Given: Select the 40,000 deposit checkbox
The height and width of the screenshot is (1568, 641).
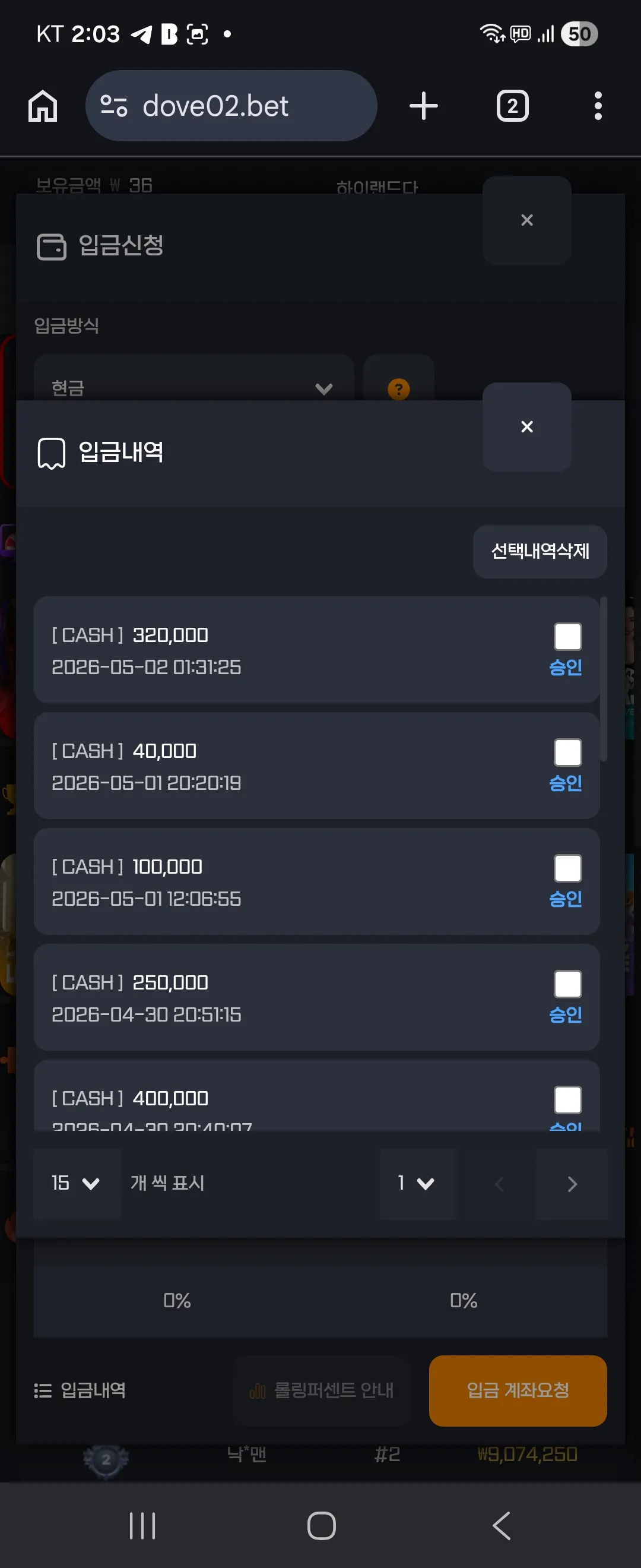Looking at the screenshot, I should pos(567,753).
